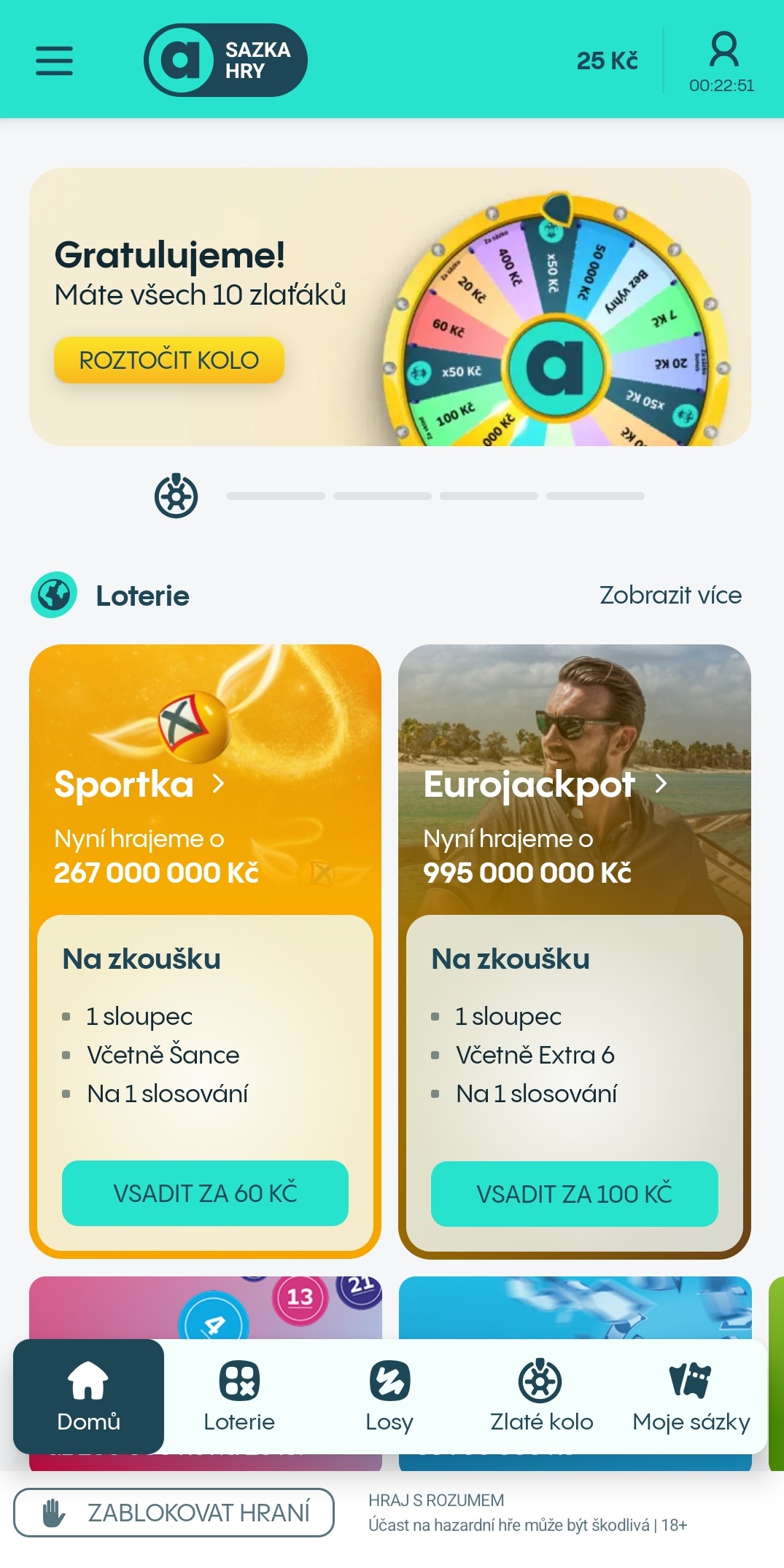
Task: Switch to the Loterie tab
Action: pos(239,1396)
